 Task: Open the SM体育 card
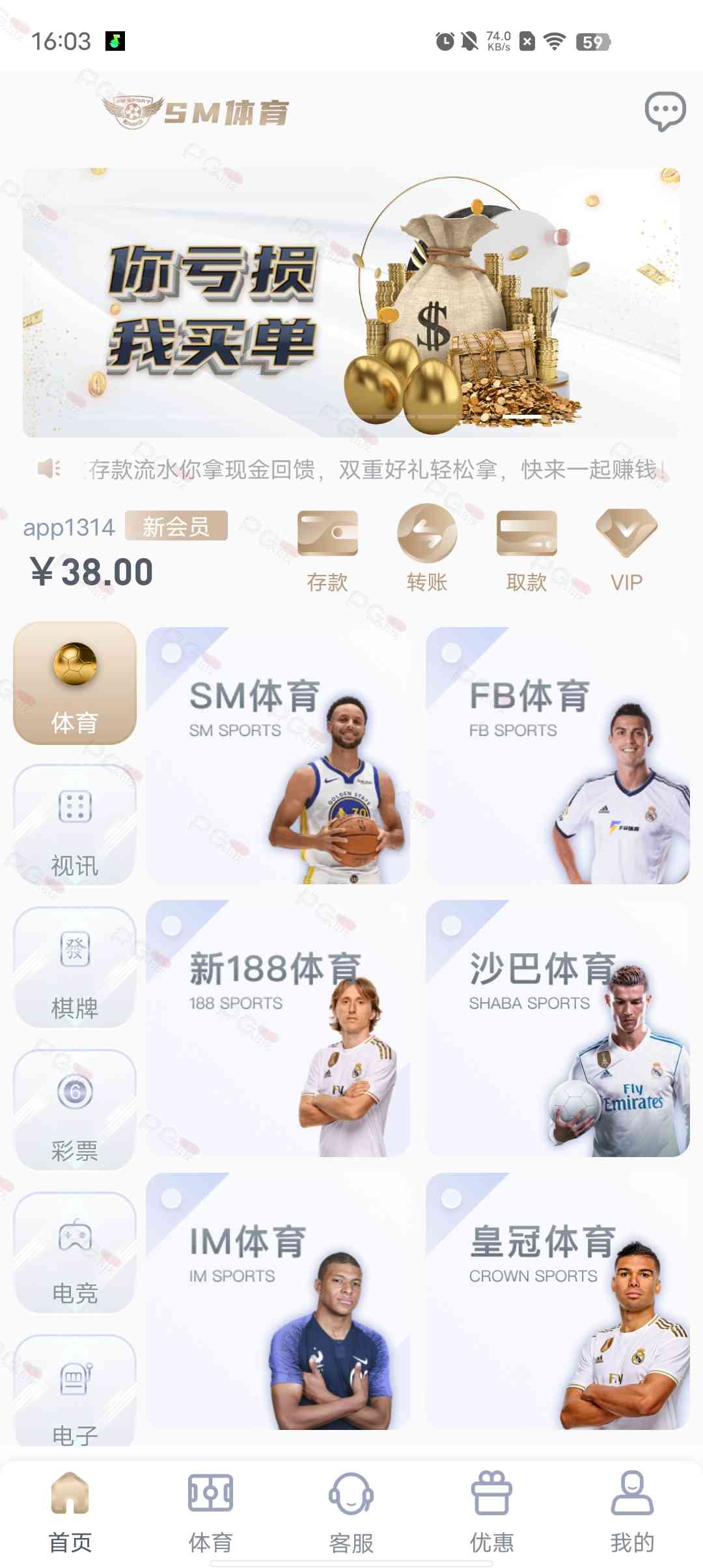tap(278, 755)
